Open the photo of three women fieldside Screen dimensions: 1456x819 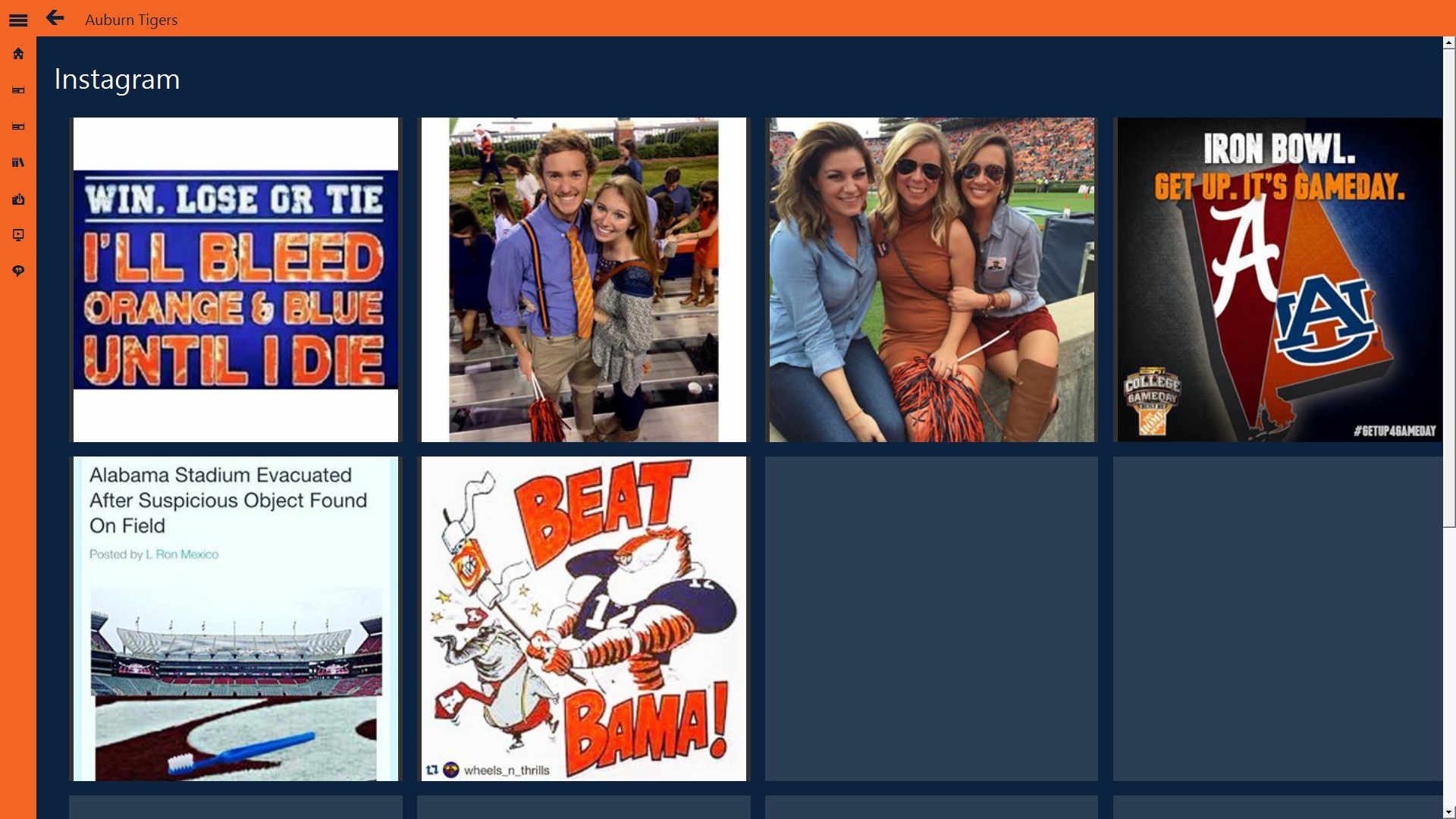click(931, 279)
